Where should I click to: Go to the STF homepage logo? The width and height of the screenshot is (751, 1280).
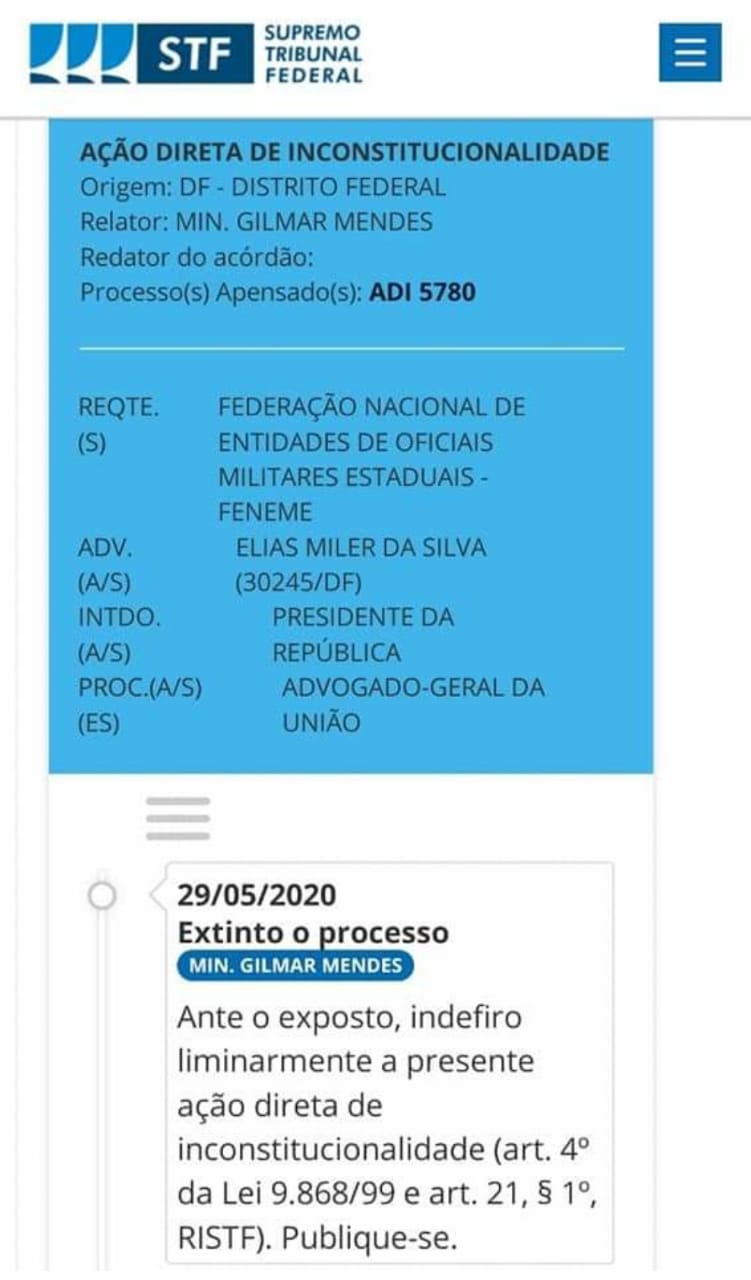(197, 54)
